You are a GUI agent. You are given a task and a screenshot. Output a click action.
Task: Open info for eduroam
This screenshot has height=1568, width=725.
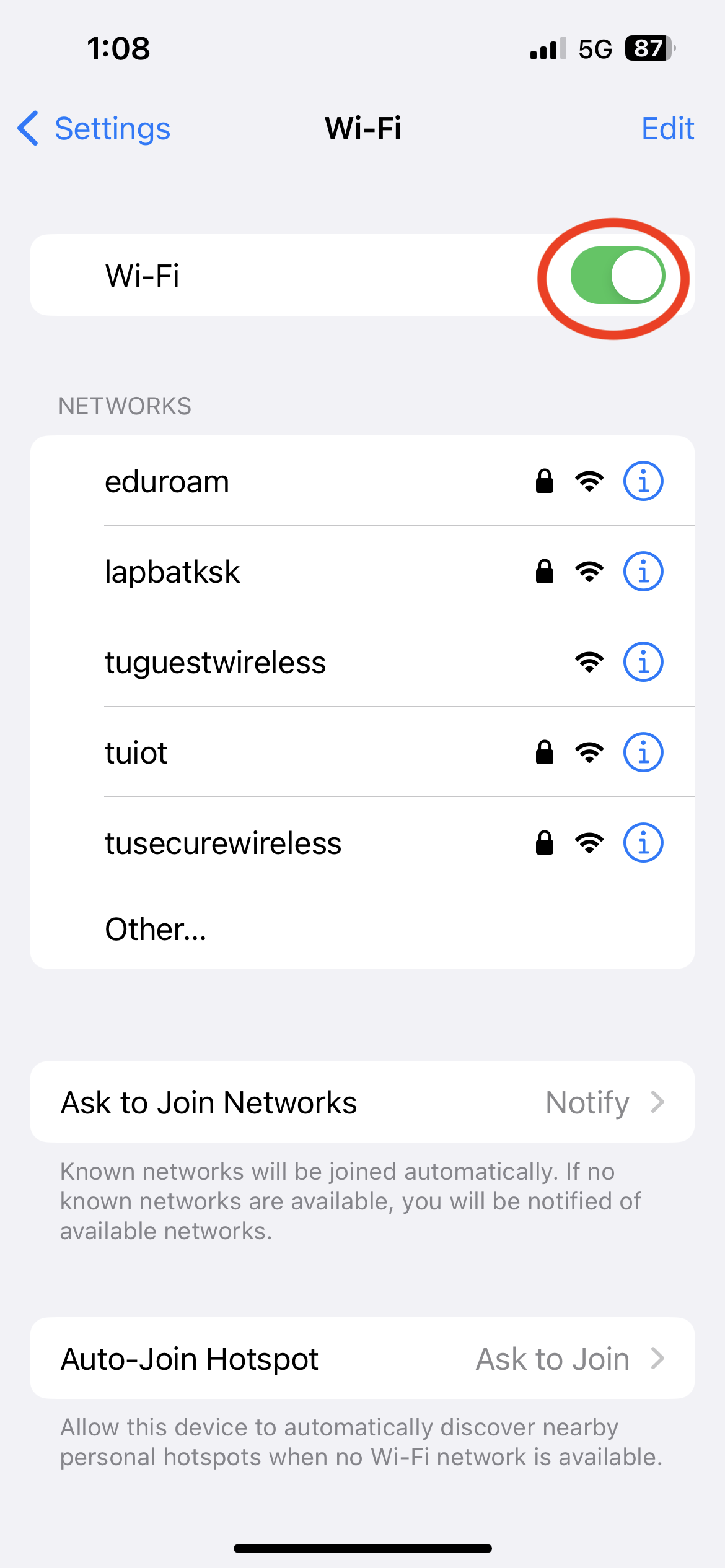click(643, 481)
